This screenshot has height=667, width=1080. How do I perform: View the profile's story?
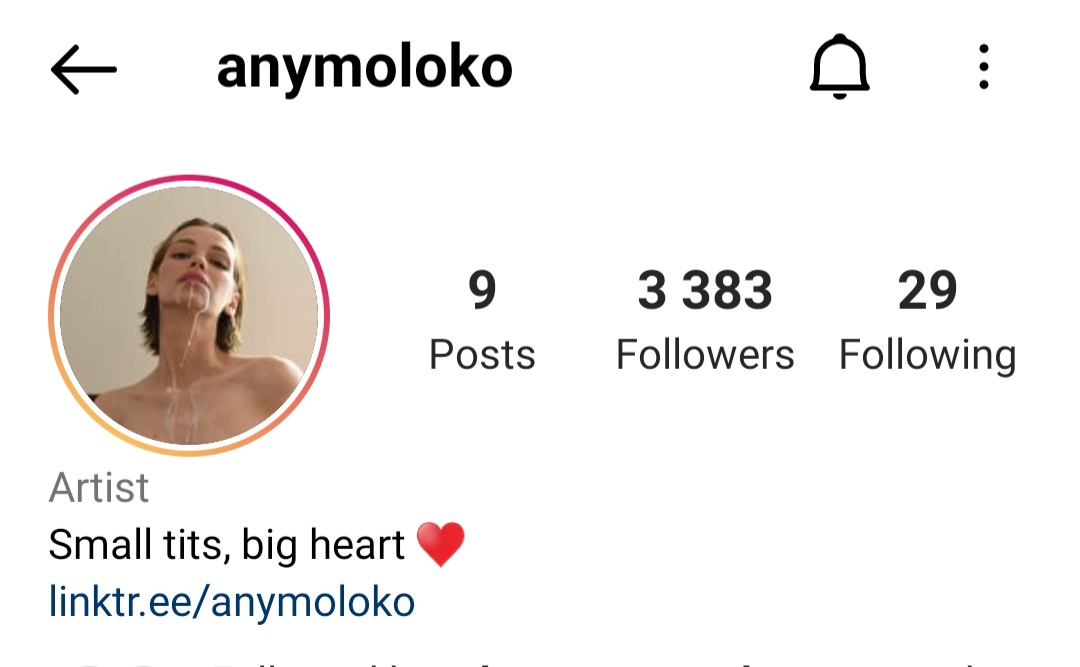189,316
